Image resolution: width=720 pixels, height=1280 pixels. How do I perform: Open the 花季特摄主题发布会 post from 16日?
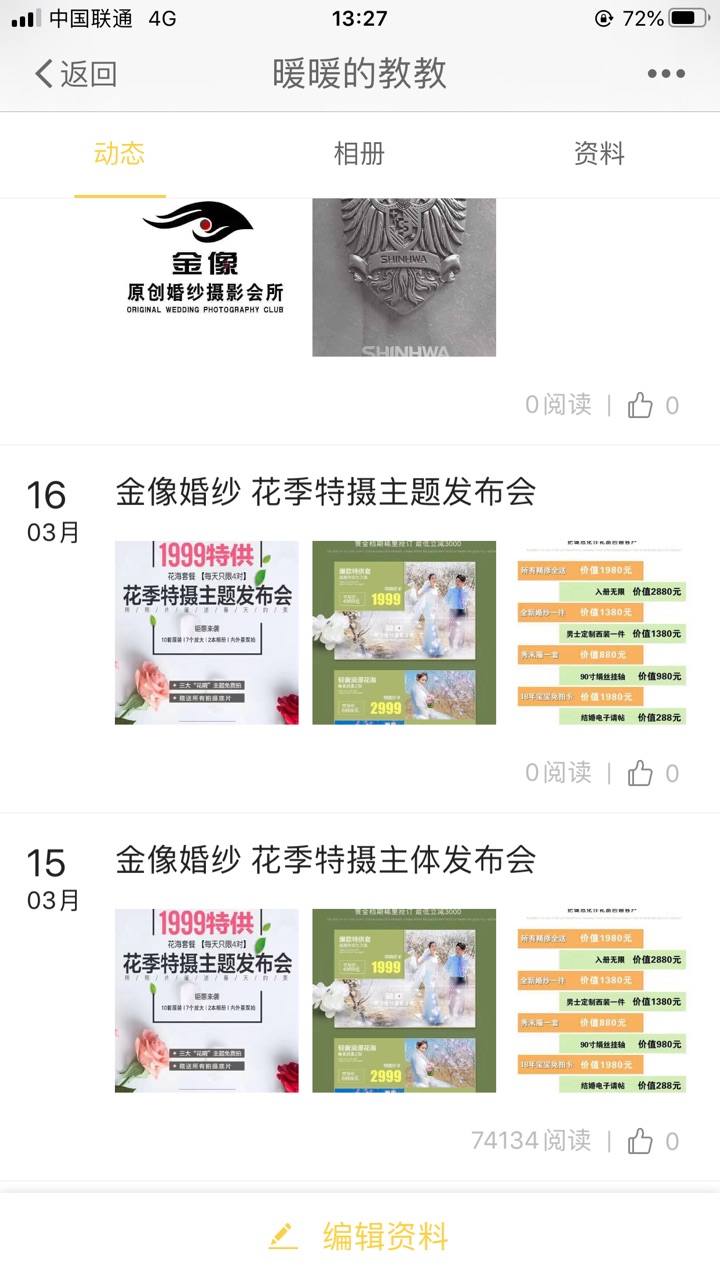tap(326, 492)
